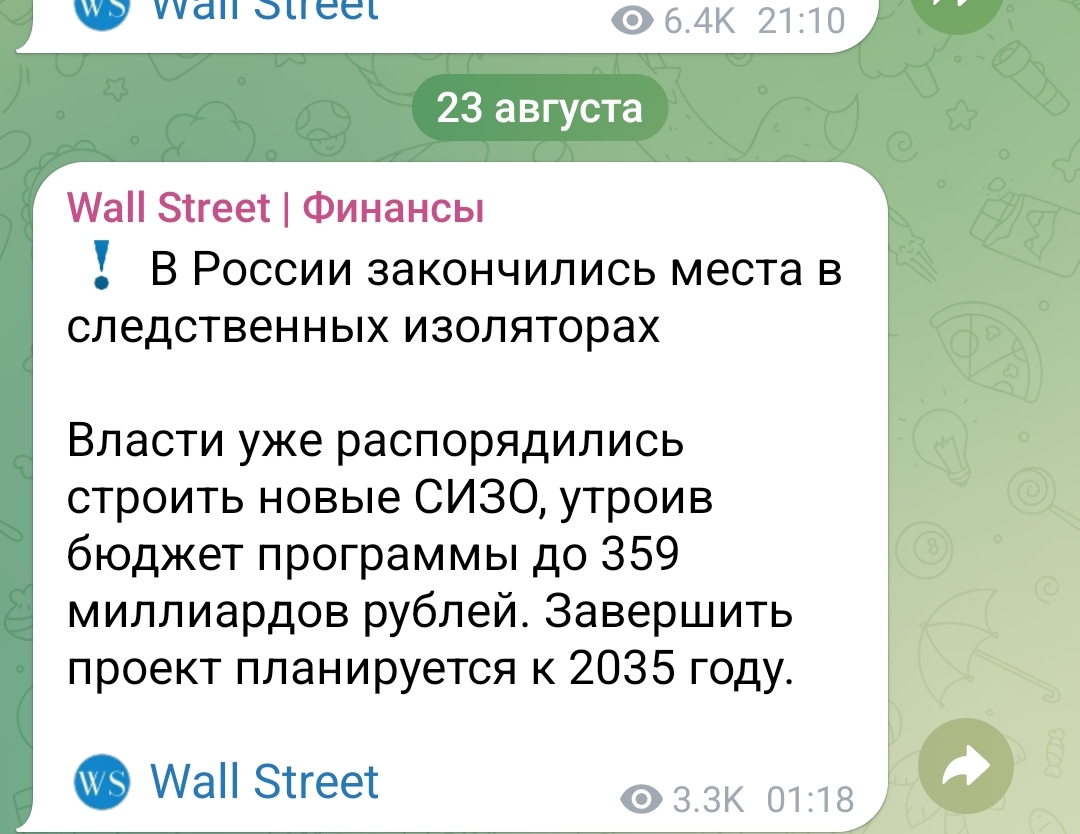This screenshot has width=1080, height=834.
Task: Share the post about СИЗО via forward arrow
Action: coord(966,768)
